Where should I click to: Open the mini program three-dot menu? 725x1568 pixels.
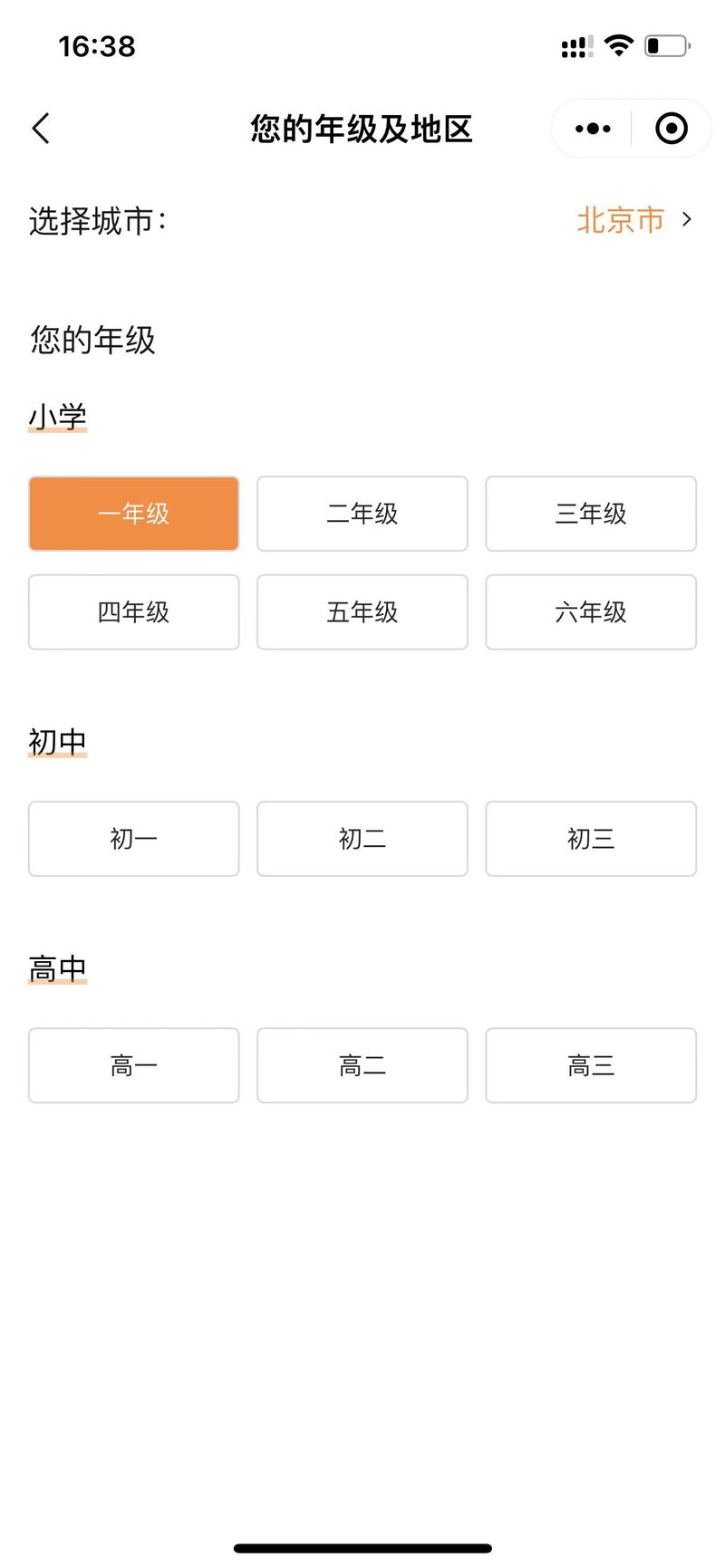(593, 129)
